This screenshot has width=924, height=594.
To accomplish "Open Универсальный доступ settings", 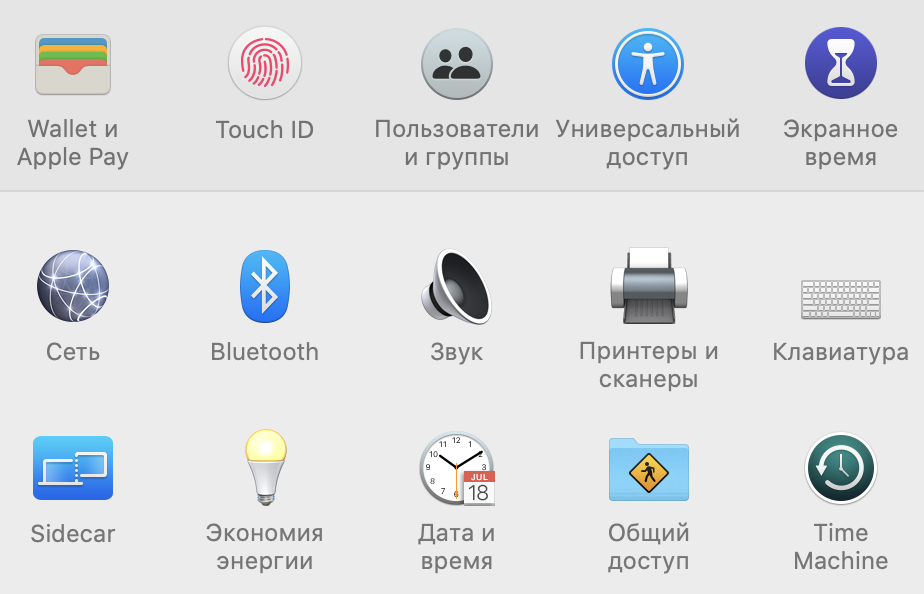I will [648, 64].
